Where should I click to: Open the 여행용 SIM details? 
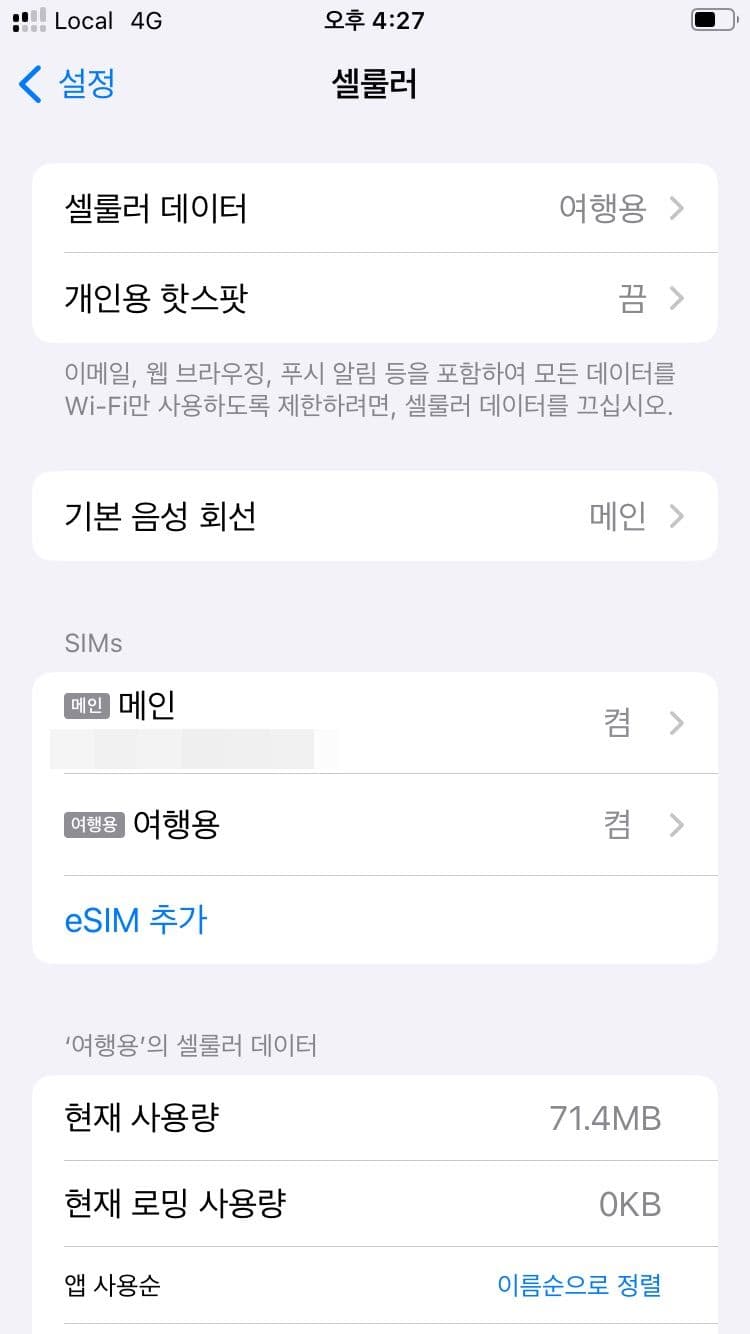[375, 825]
